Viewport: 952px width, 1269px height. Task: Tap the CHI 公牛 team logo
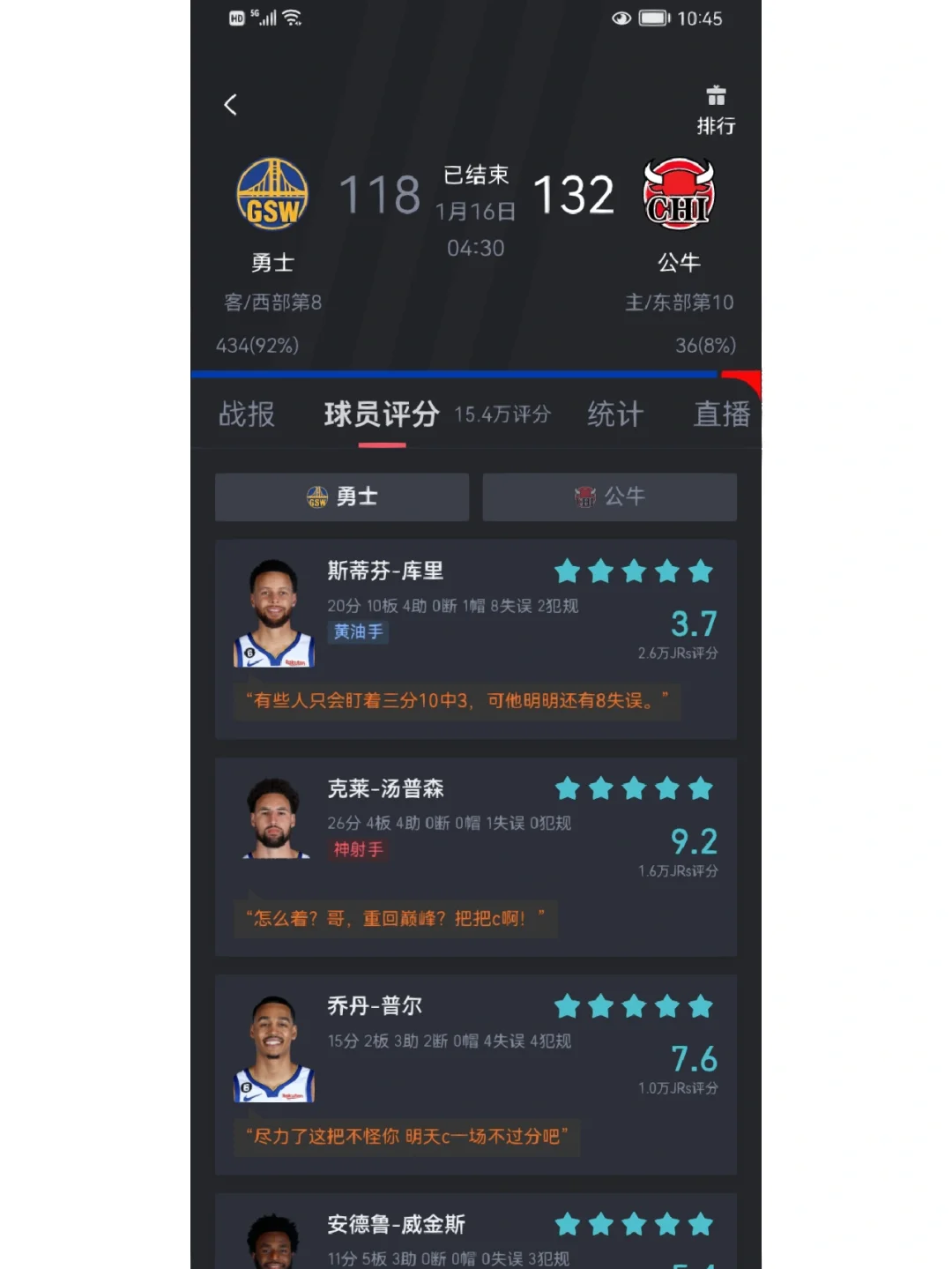(678, 194)
